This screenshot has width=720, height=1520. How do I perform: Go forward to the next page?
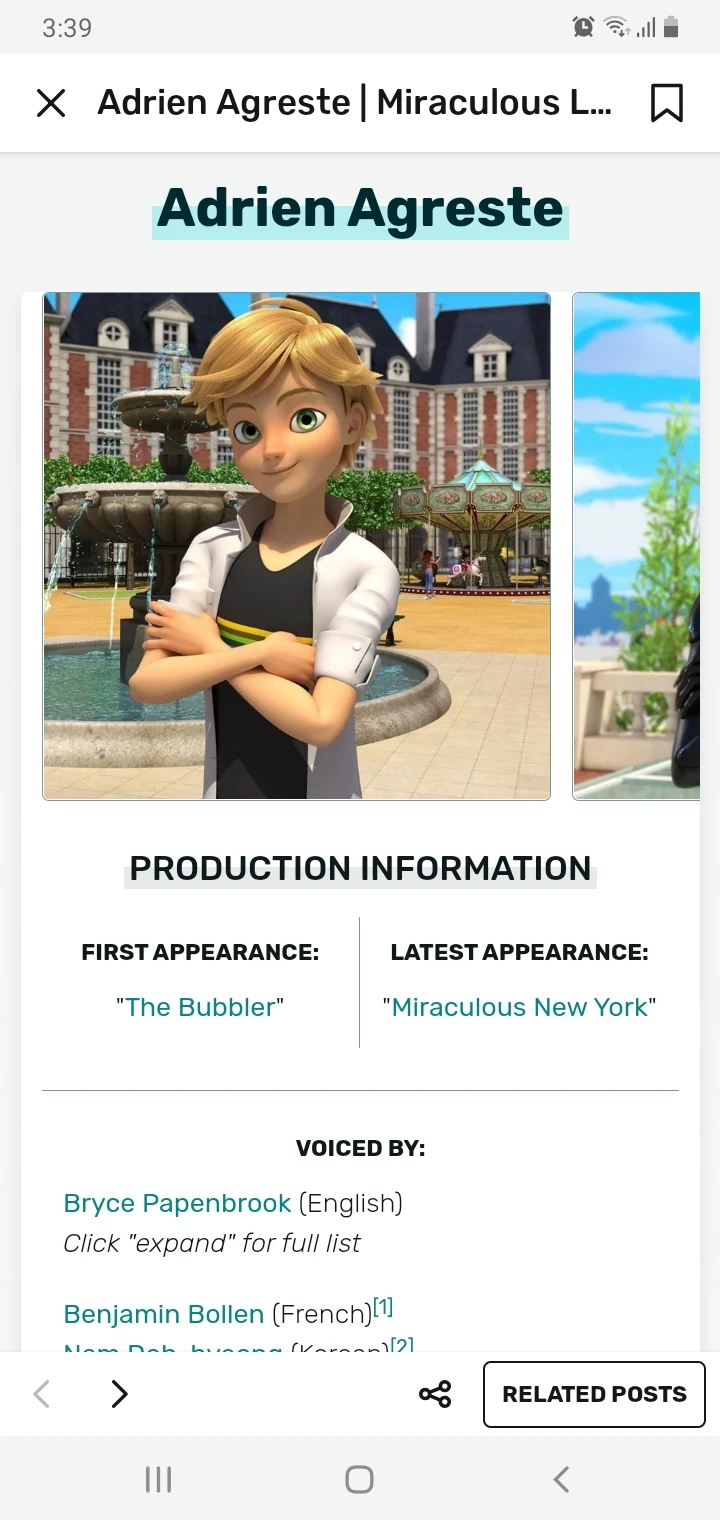[x=120, y=1394]
